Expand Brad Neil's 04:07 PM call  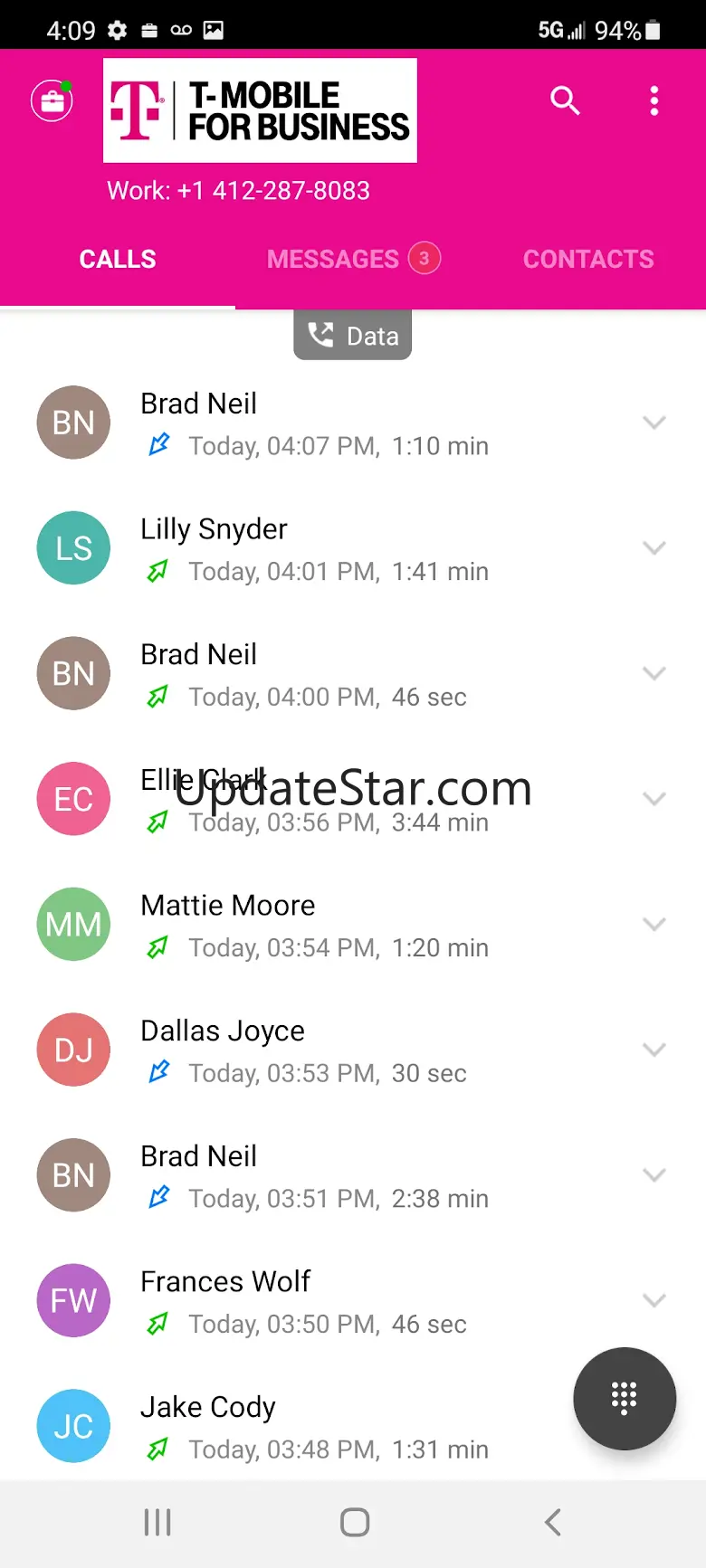[x=654, y=423]
